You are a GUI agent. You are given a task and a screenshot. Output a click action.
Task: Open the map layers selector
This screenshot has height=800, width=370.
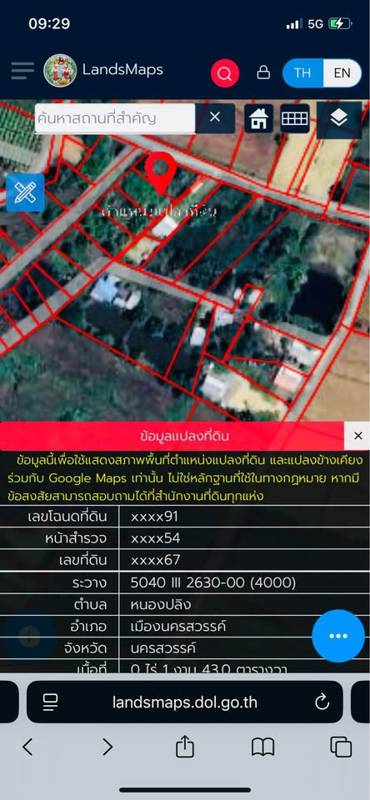pyautogui.click(x=339, y=119)
